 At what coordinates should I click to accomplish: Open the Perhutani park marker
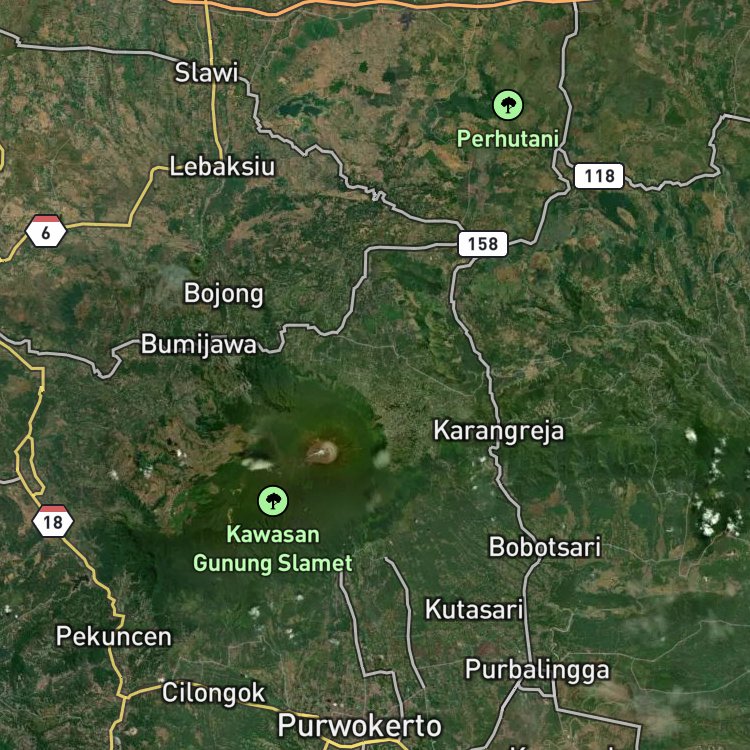pyautogui.click(x=508, y=105)
